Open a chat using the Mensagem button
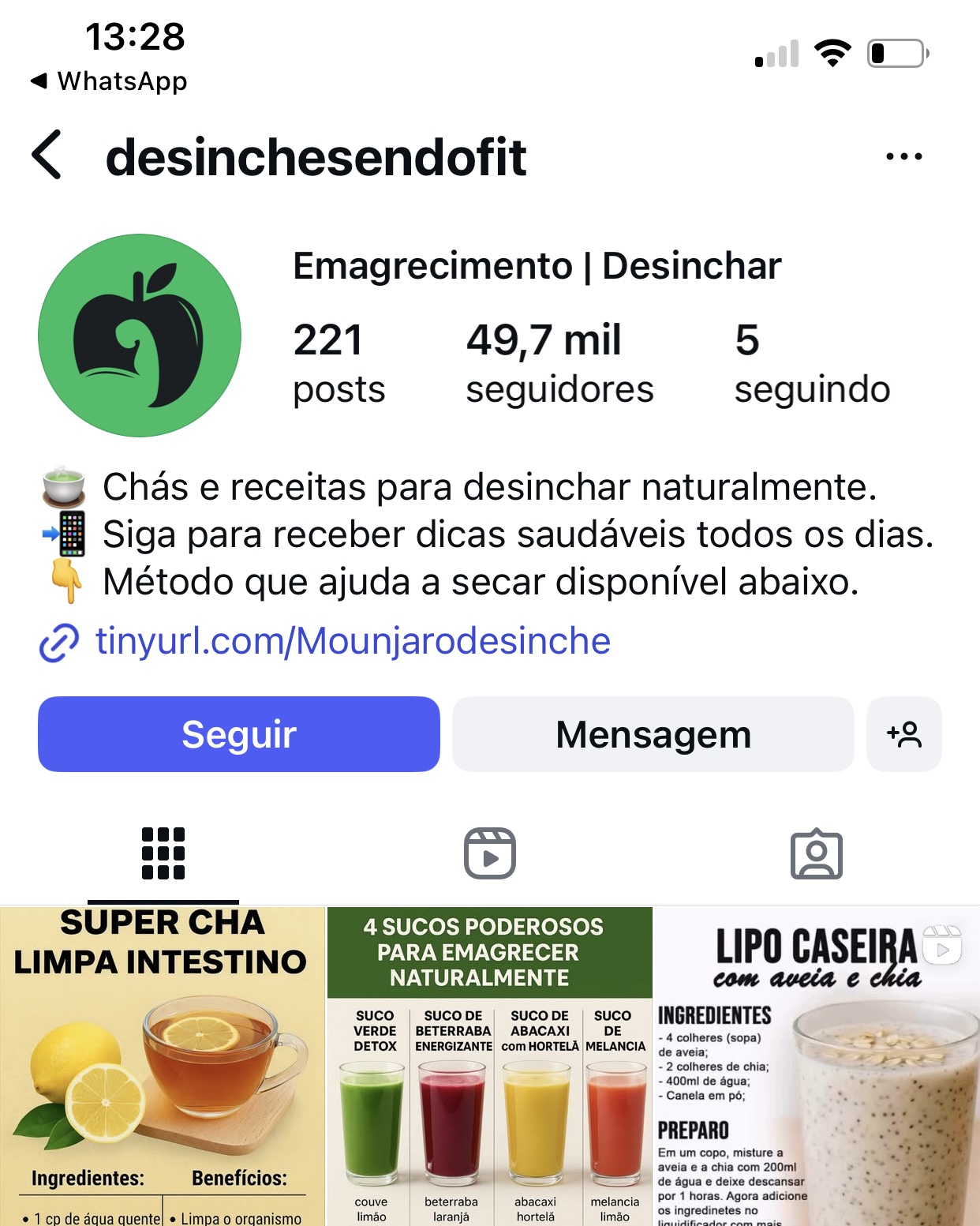Screen dimensions: 980x1226 pyautogui.click(x=652, y=734)
